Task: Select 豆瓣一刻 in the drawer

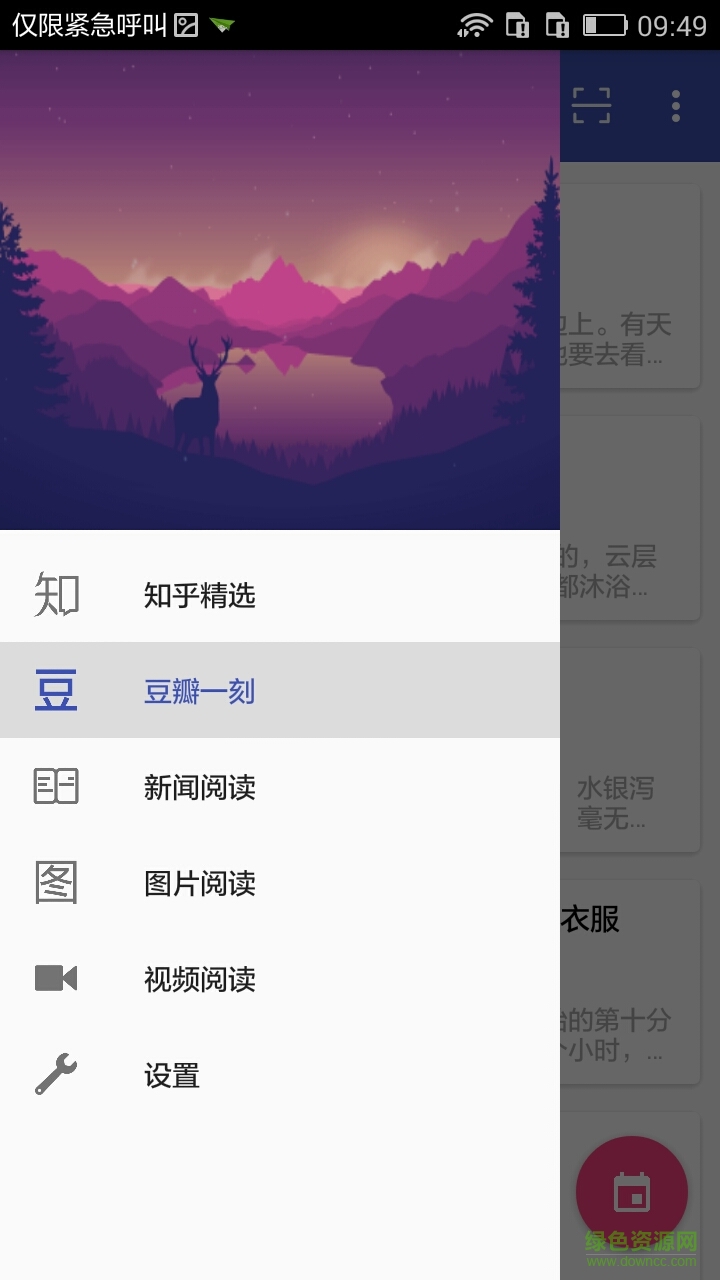Action: point(200,691)
